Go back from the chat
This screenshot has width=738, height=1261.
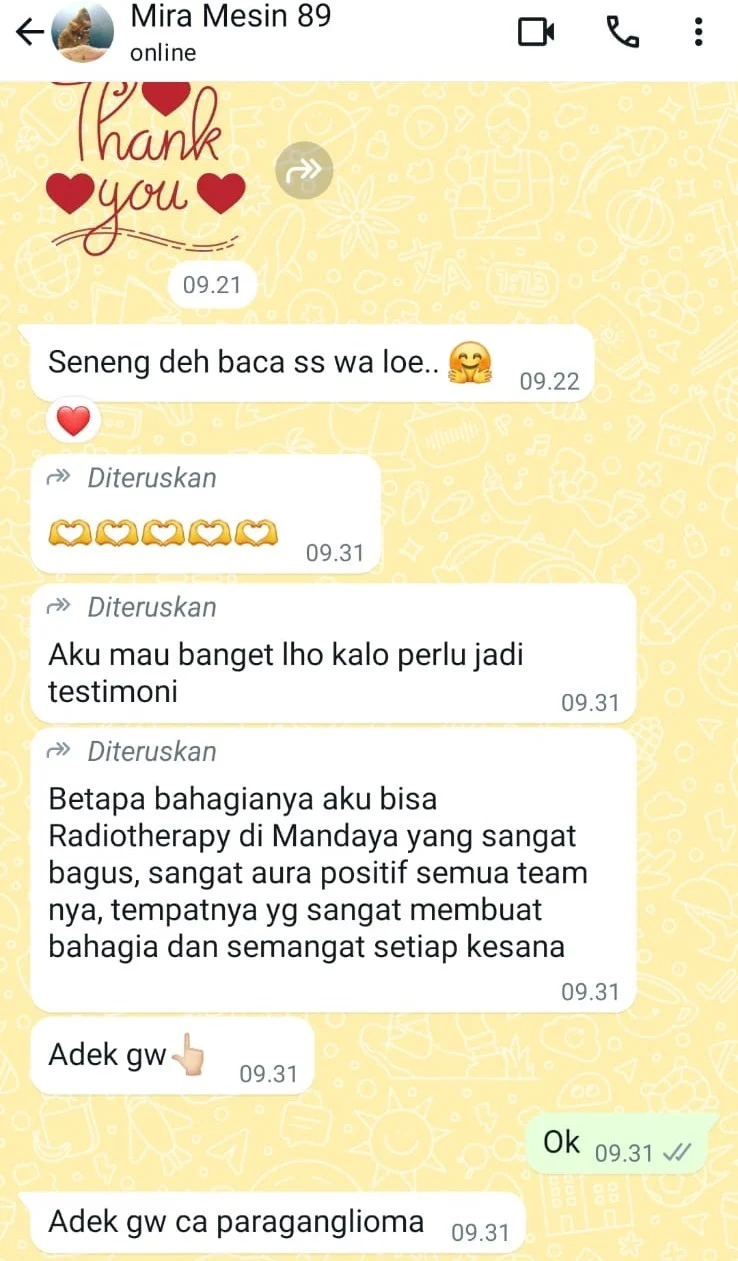pyautogui.click(x=30, y=32)
